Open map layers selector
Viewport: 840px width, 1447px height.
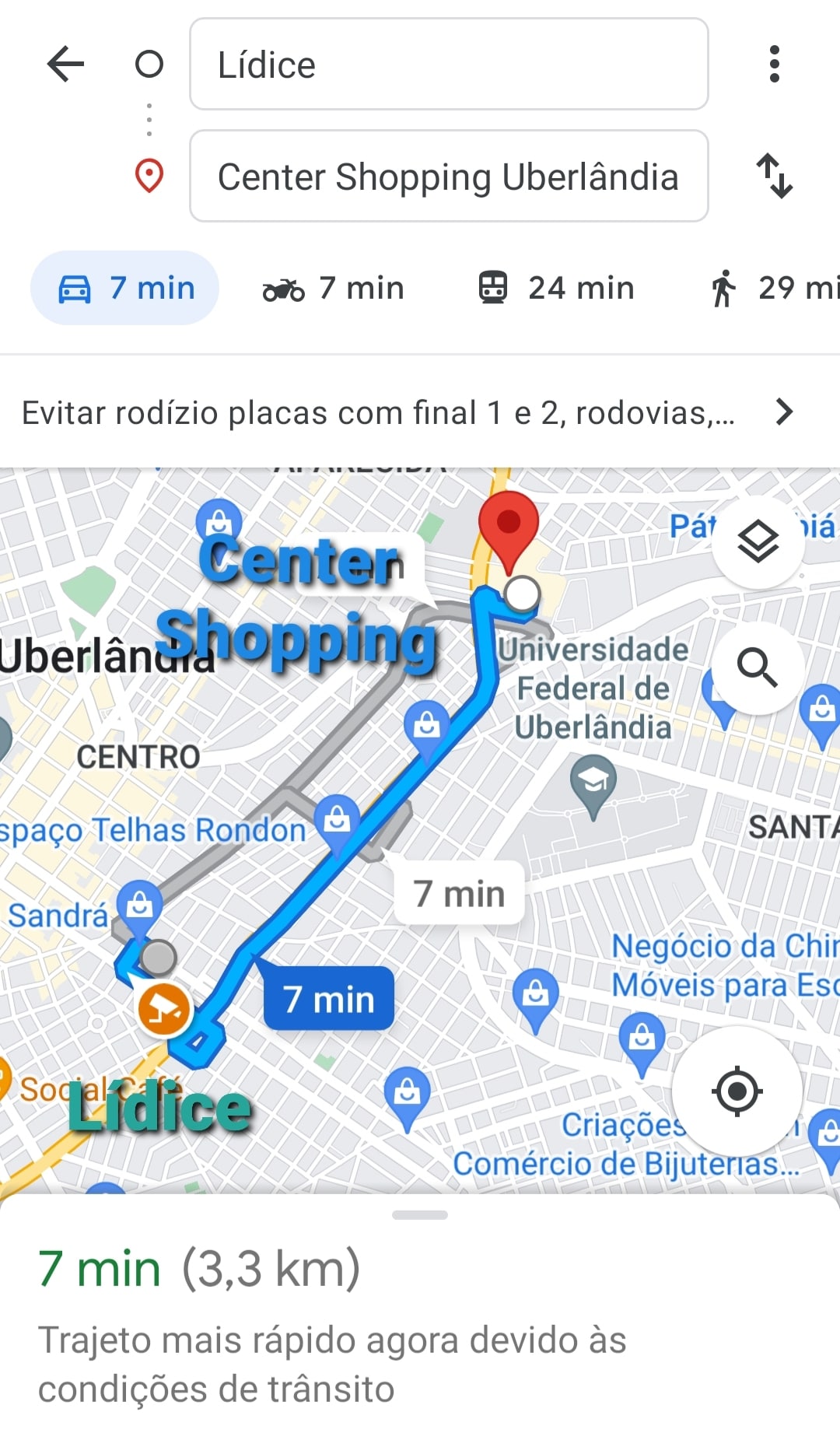[758, 541]
